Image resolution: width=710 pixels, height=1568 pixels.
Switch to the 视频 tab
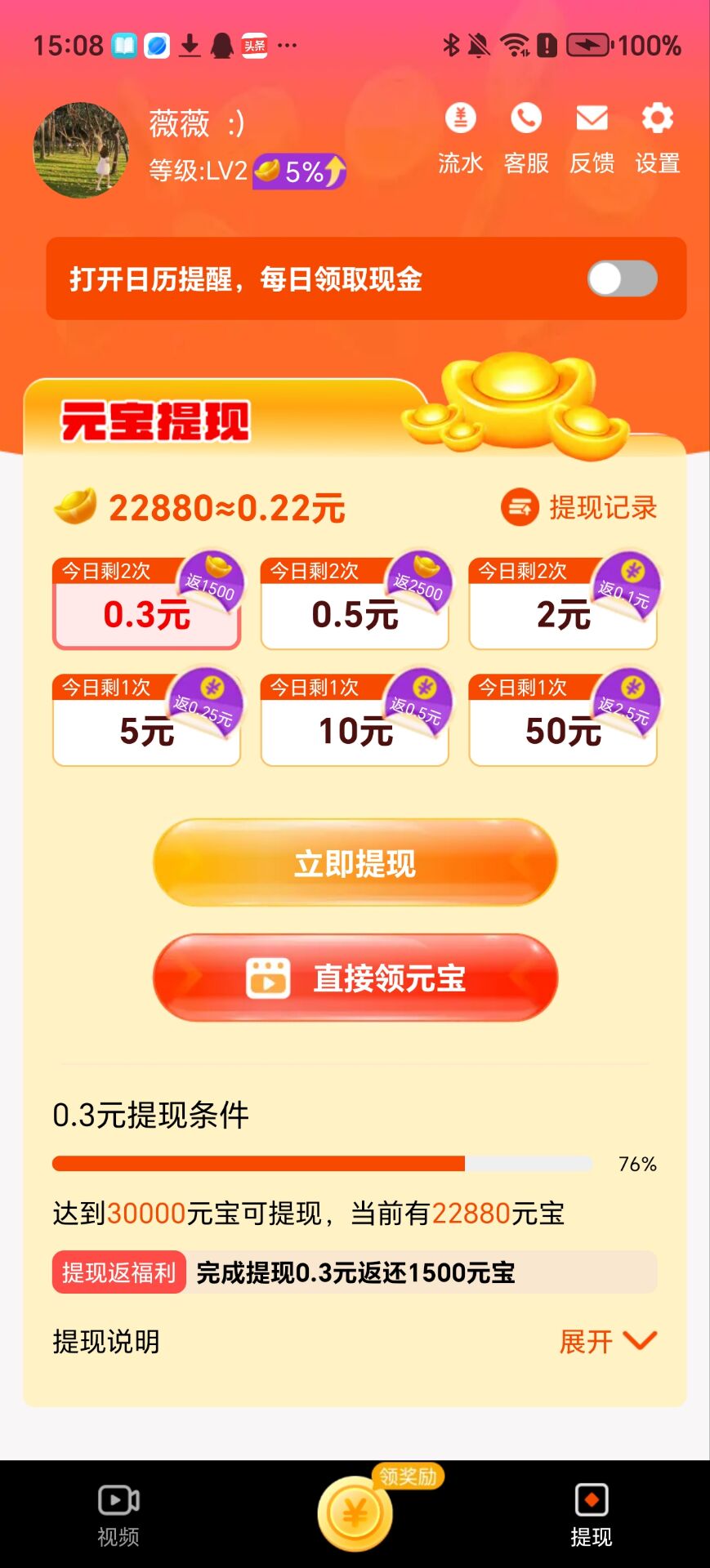pyautogui.click(x=118, y=1514)
